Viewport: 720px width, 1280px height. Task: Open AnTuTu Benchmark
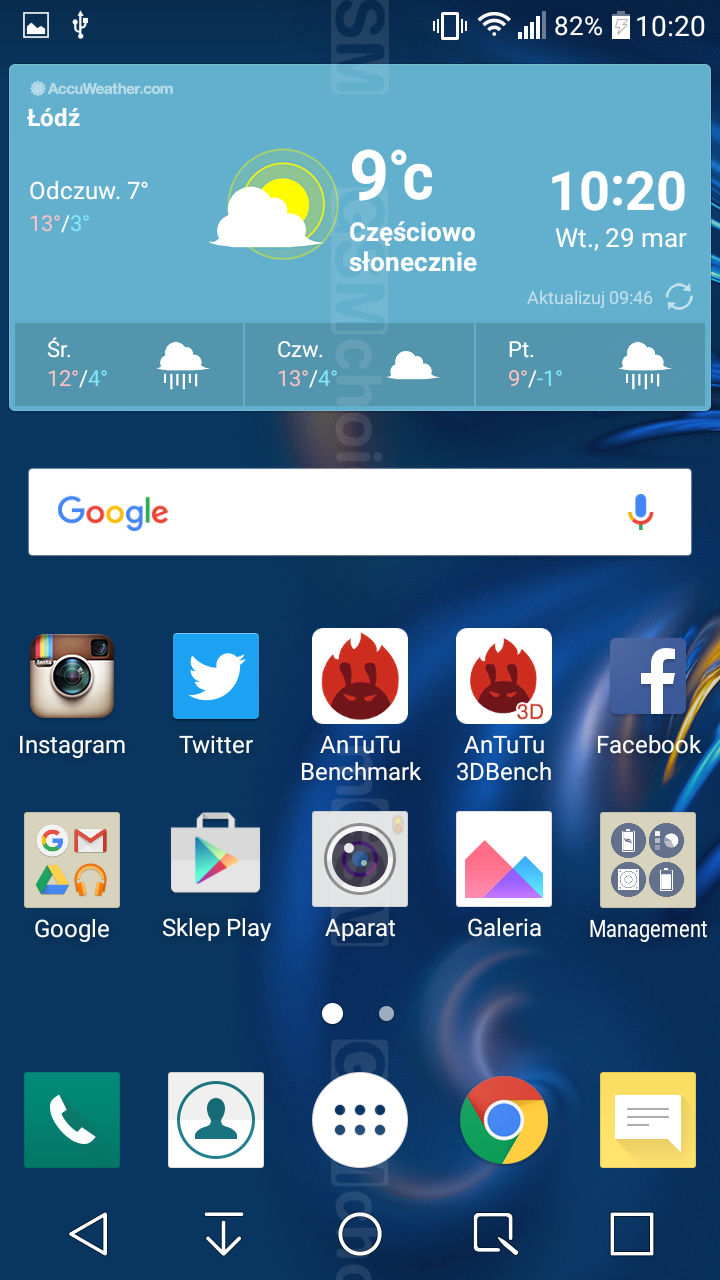(x=360, y=676)
